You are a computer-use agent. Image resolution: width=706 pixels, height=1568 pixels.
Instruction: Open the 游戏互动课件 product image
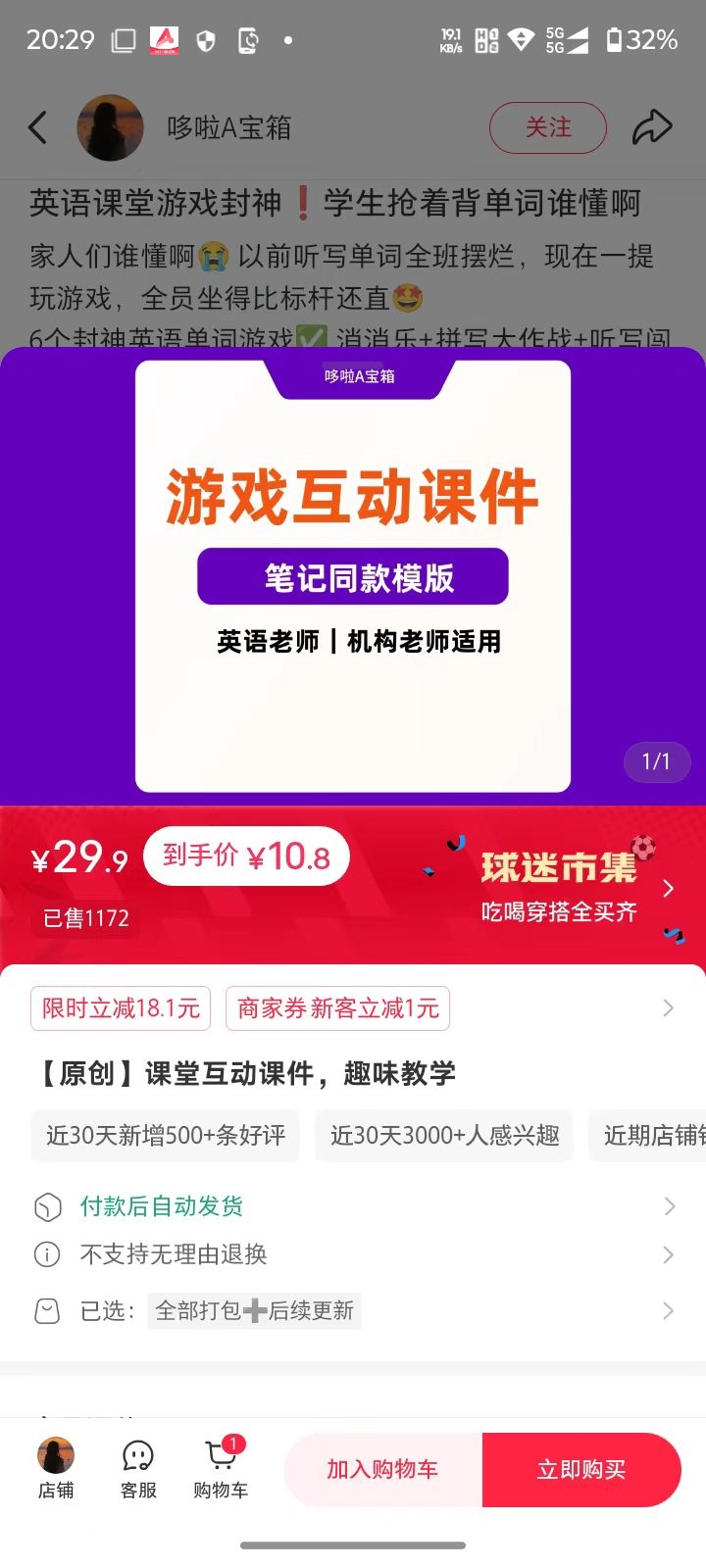pos(353,576)
